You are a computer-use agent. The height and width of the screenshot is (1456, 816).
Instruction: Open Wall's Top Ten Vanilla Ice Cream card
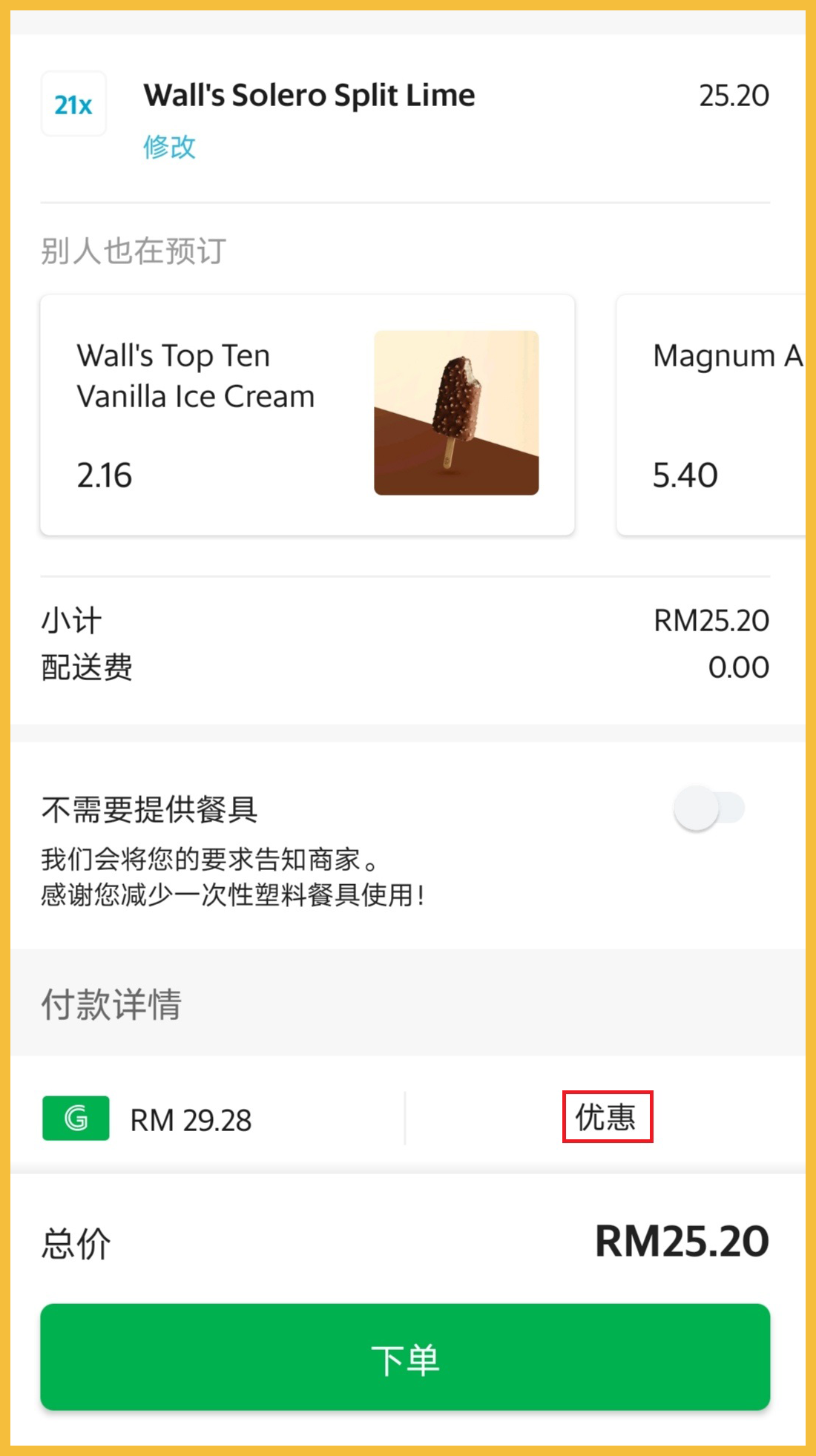pos(307,415)
